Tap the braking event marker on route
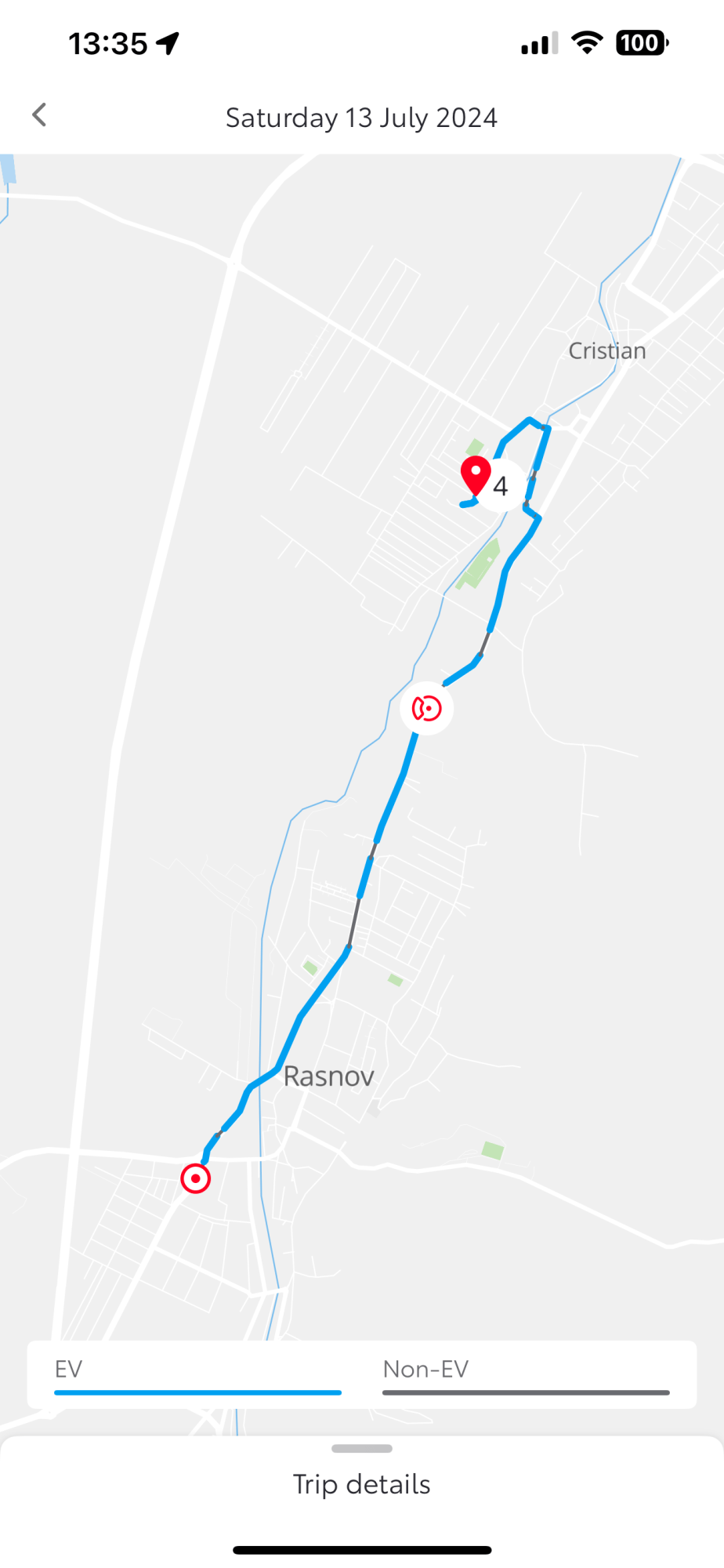Image resolution: width=724 pixels, height=1568 pixels. tap(427, 708)
